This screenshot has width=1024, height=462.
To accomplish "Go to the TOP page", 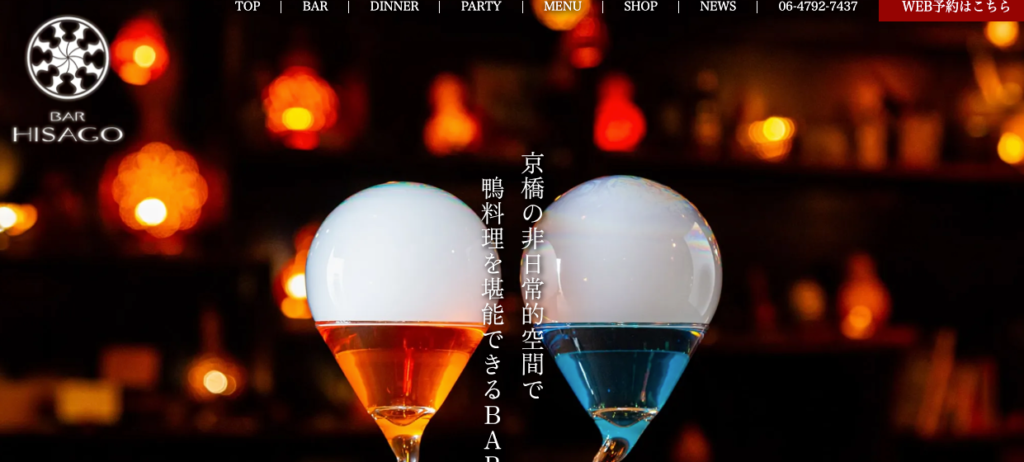I will [247, 7].
